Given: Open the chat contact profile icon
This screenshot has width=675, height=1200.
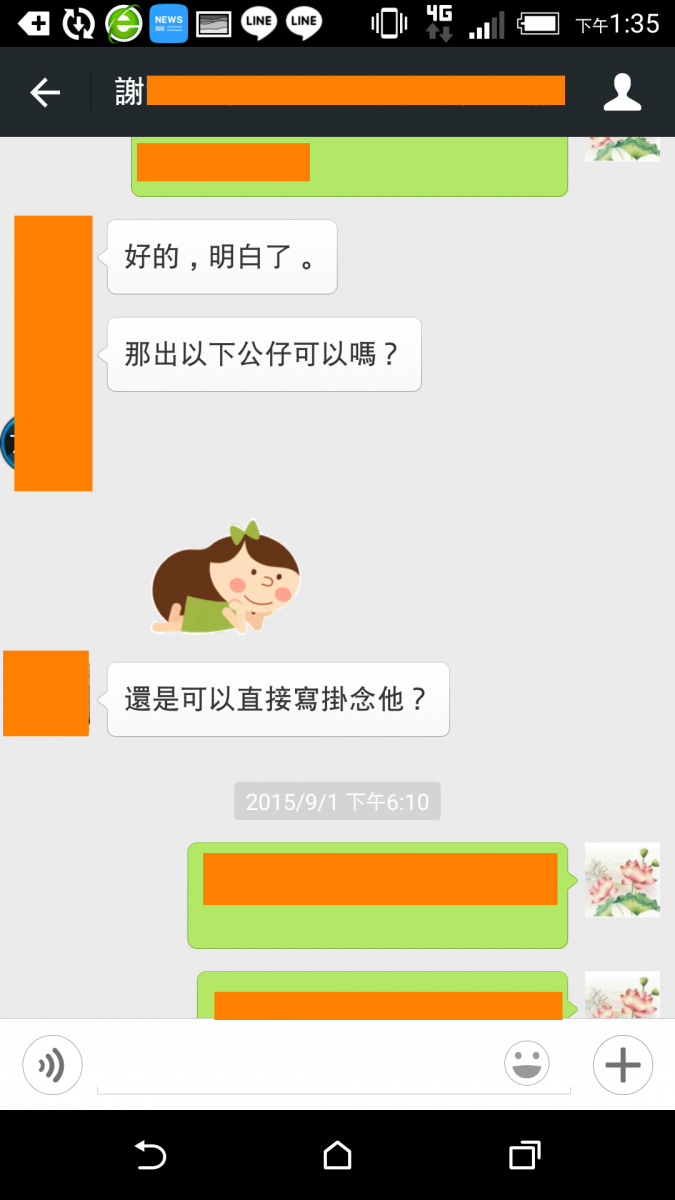Looking at the screenshot, I should [x=622, y=93].
